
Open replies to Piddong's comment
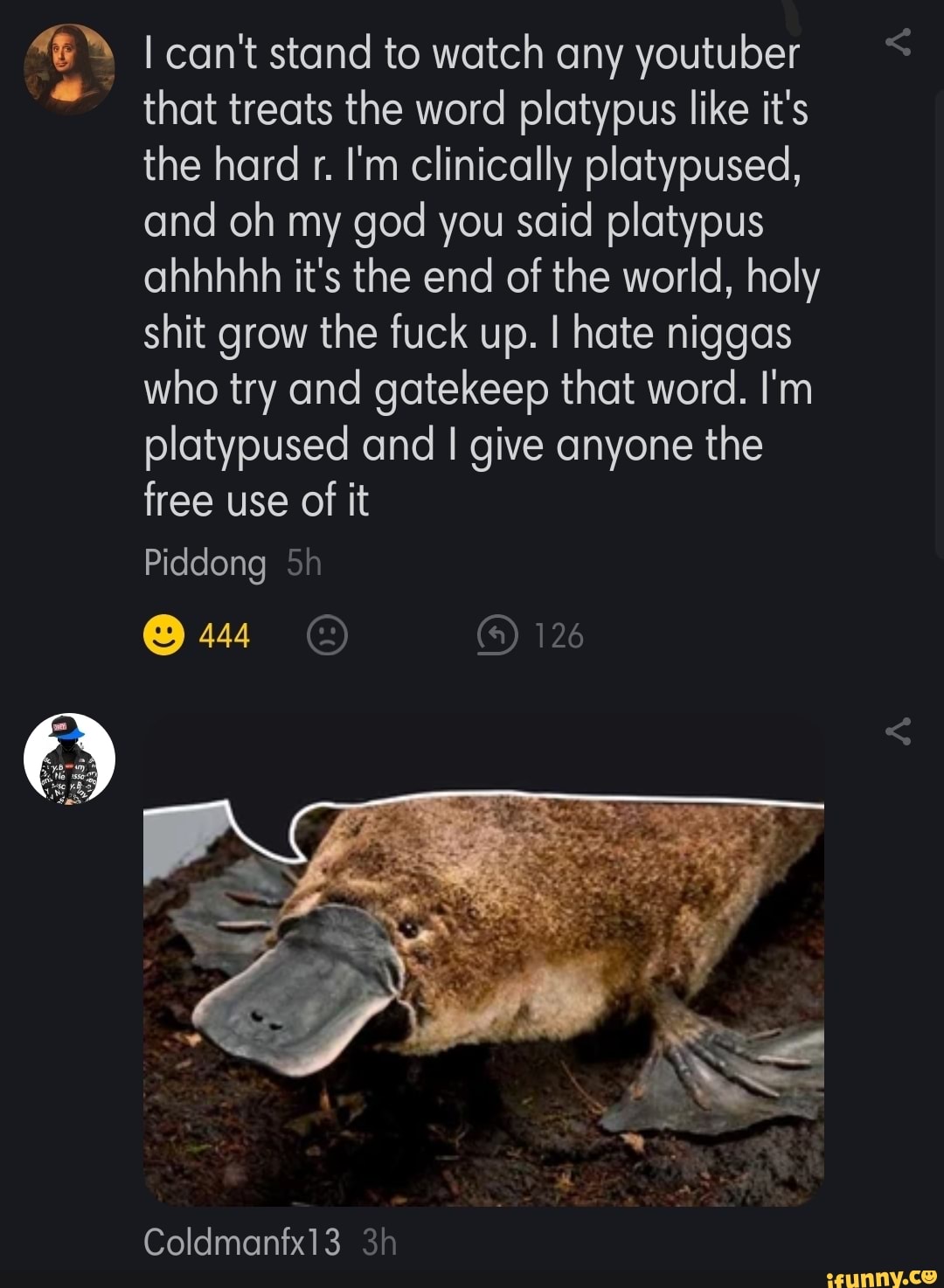(498, 635)
